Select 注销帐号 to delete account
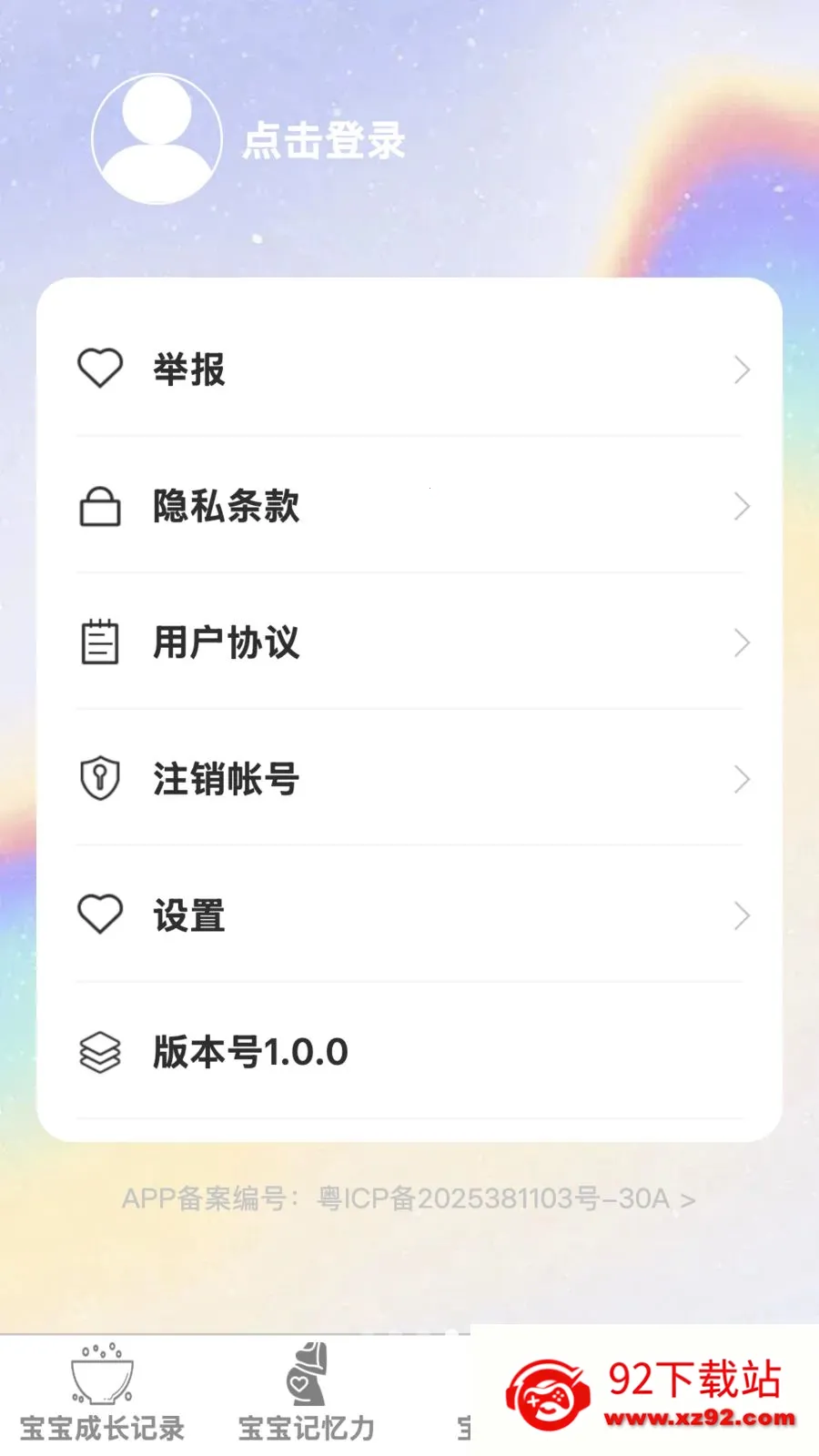 tap(409, 779)
